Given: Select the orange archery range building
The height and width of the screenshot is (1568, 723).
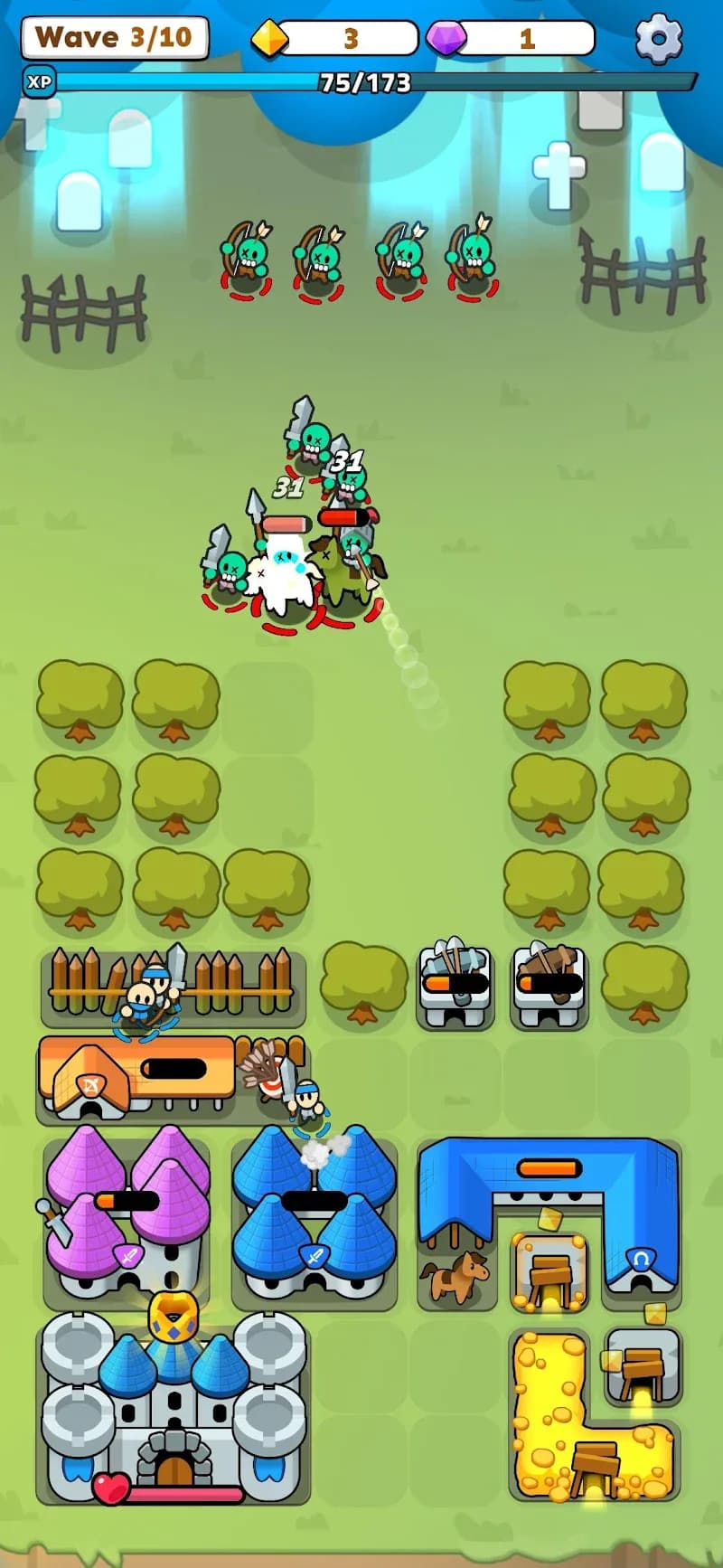Looking at the screenshot, I should [136, 1076].
